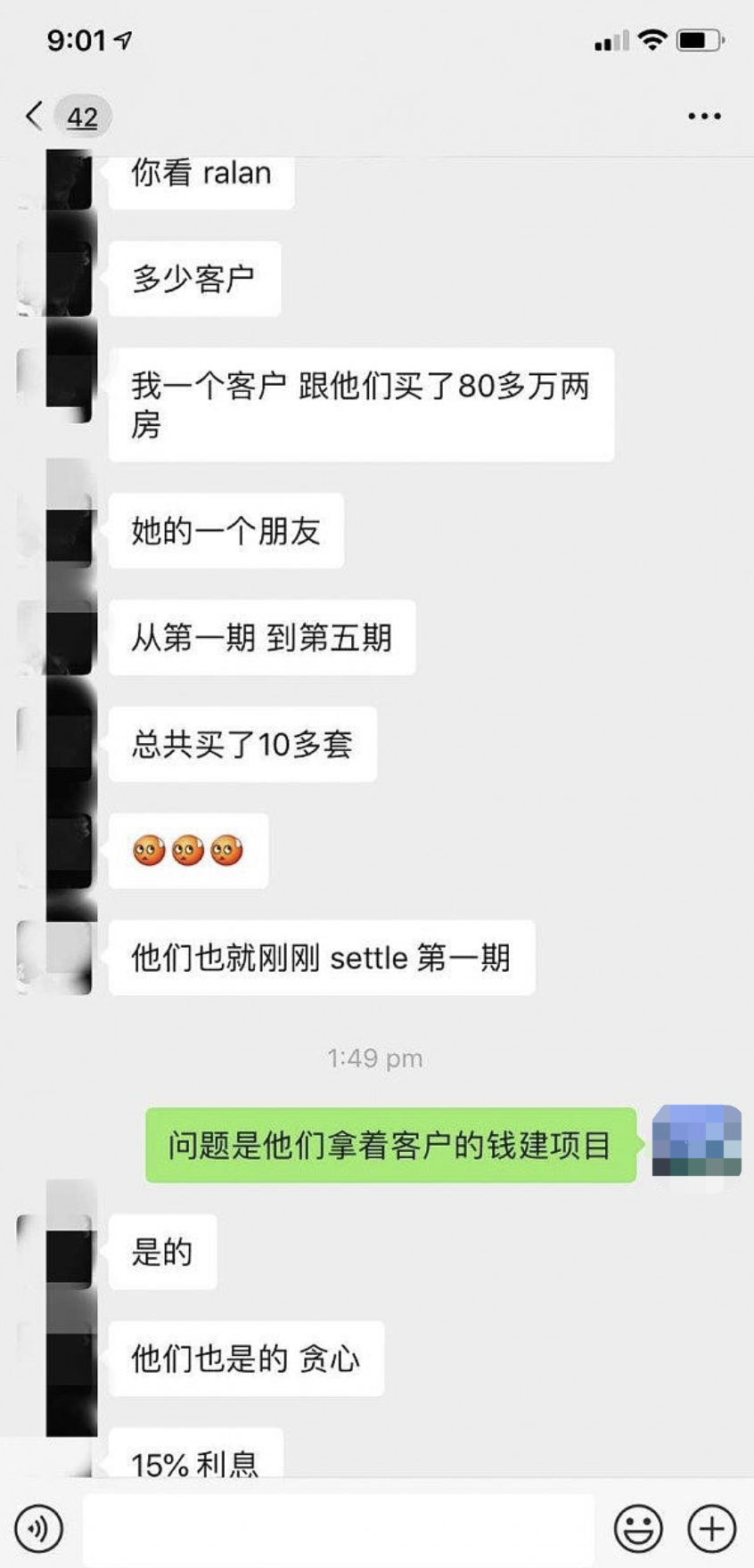Tap the message text field
The height and width of the screenshot is (1568, 754).
pos(339,1529)
